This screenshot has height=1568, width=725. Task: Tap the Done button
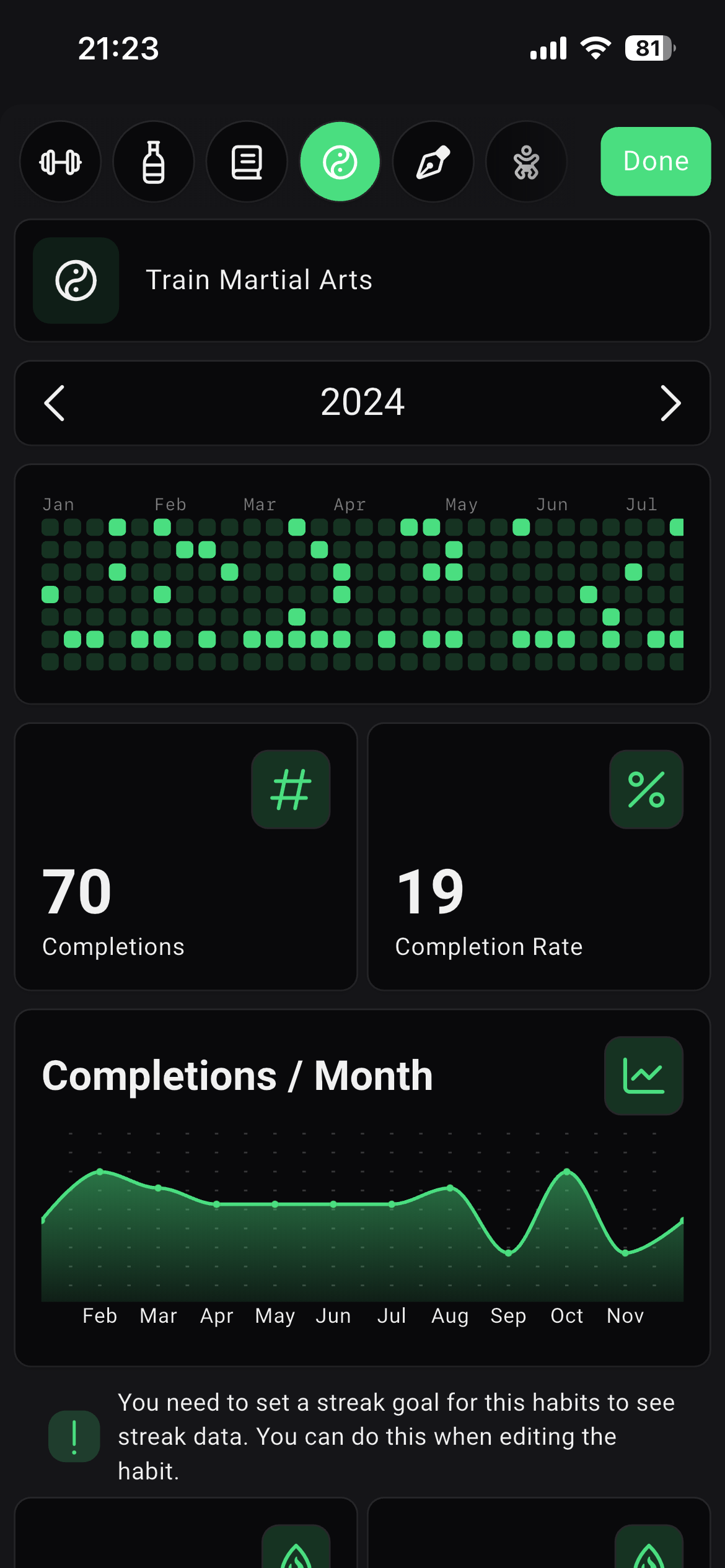click(x=655, y=162)
